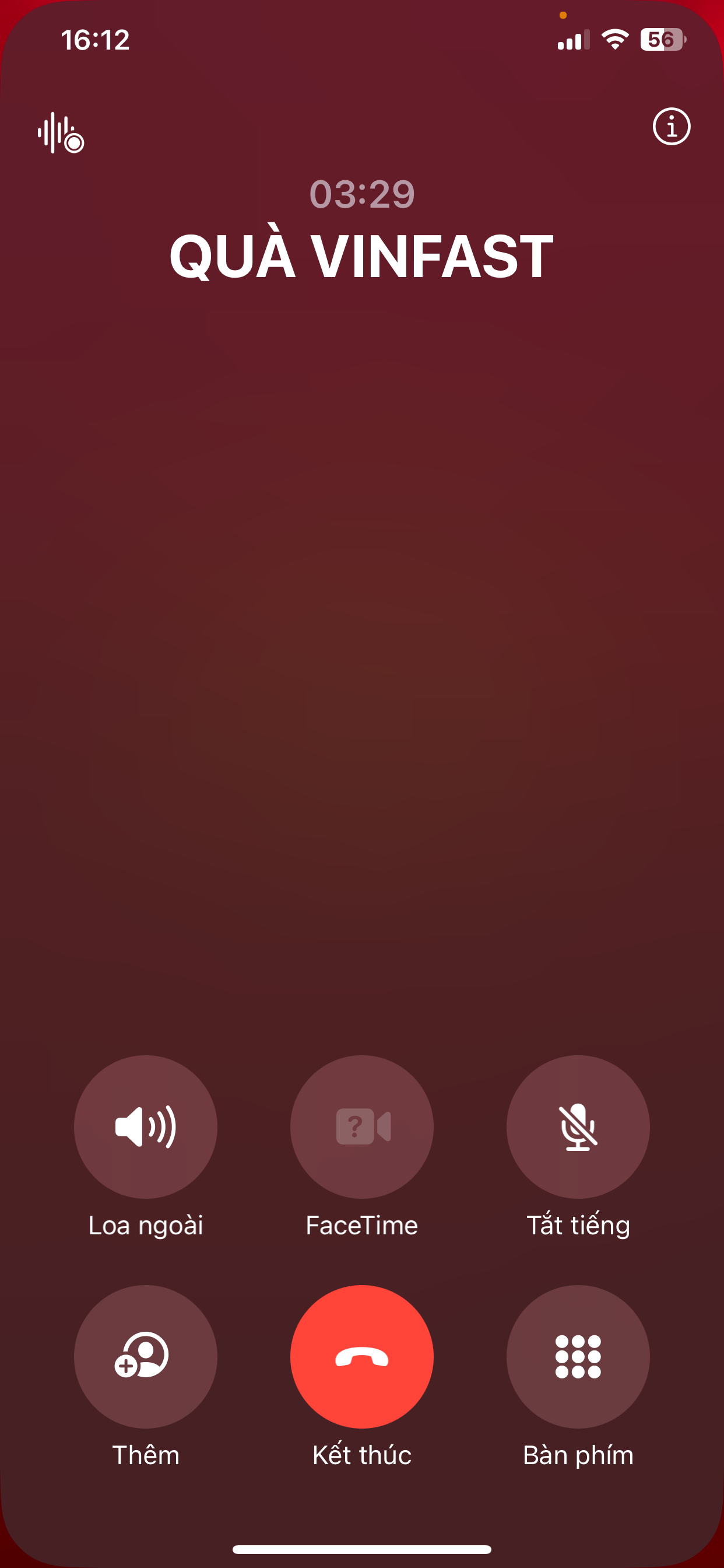The image size is (724, 1568).
Task: End the call with Kết thúc
Action: coord(362,1356)
